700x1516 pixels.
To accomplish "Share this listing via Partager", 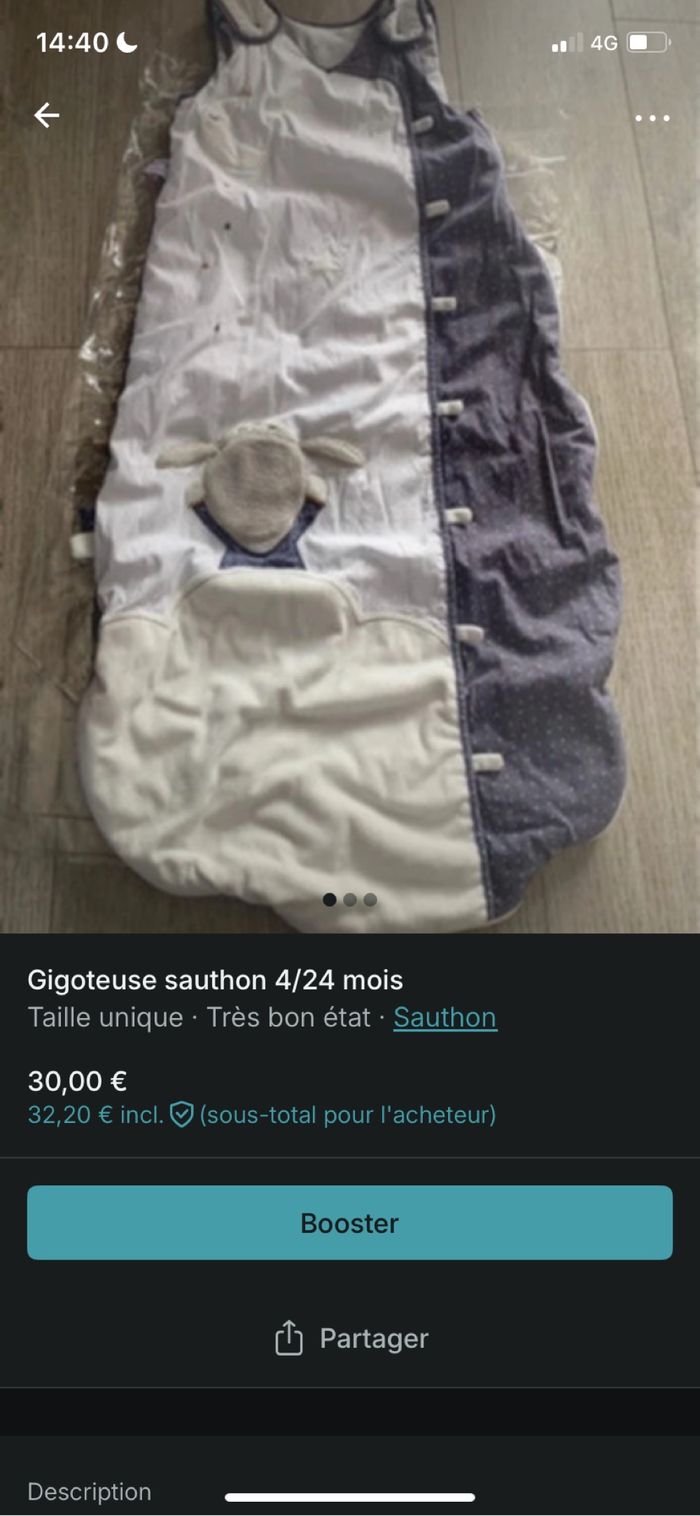I will click(x=350, y=1338).
